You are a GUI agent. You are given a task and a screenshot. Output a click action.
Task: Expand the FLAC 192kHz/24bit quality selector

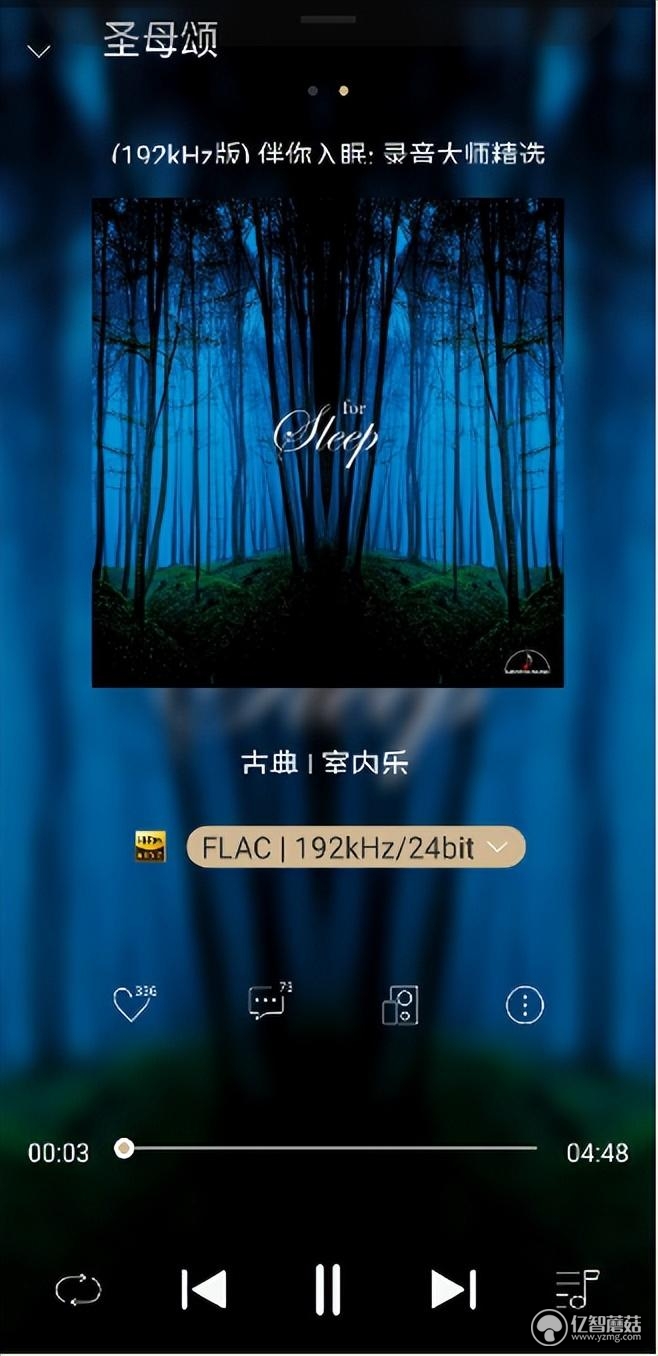(355, 848)
